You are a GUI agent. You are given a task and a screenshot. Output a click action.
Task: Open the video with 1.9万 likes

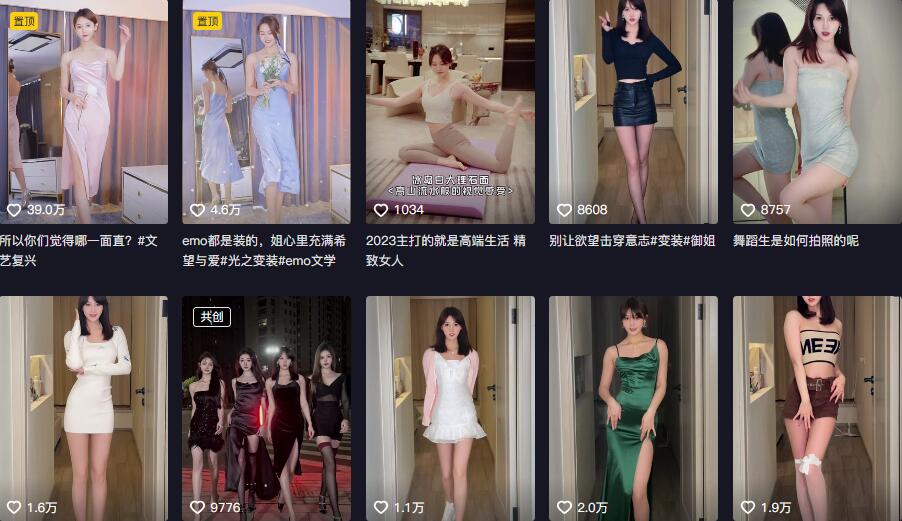817,405
